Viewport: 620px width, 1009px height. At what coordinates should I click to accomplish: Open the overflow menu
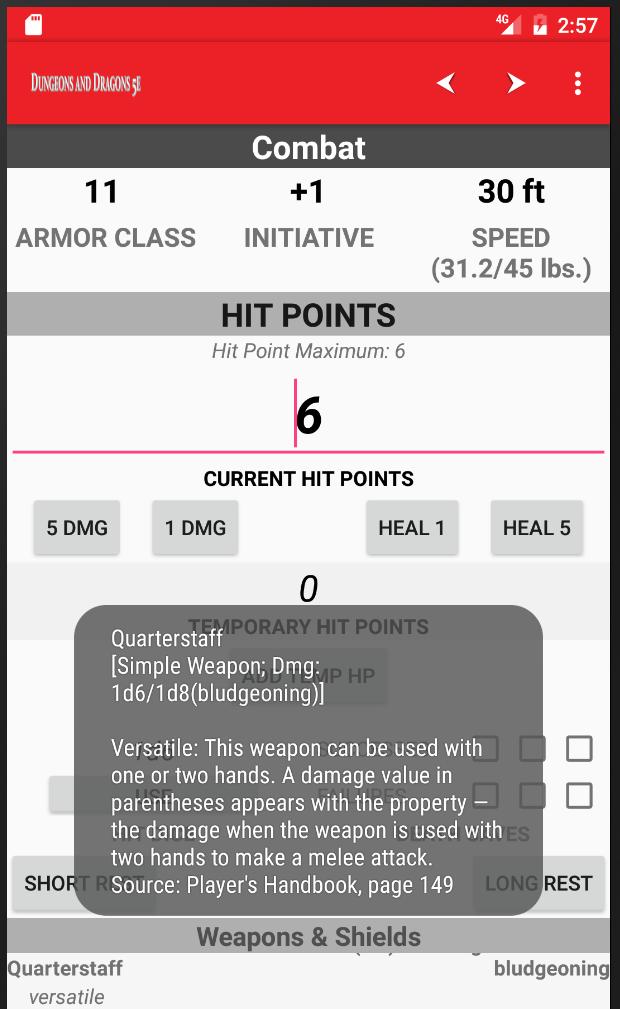[x=578, y=84]
